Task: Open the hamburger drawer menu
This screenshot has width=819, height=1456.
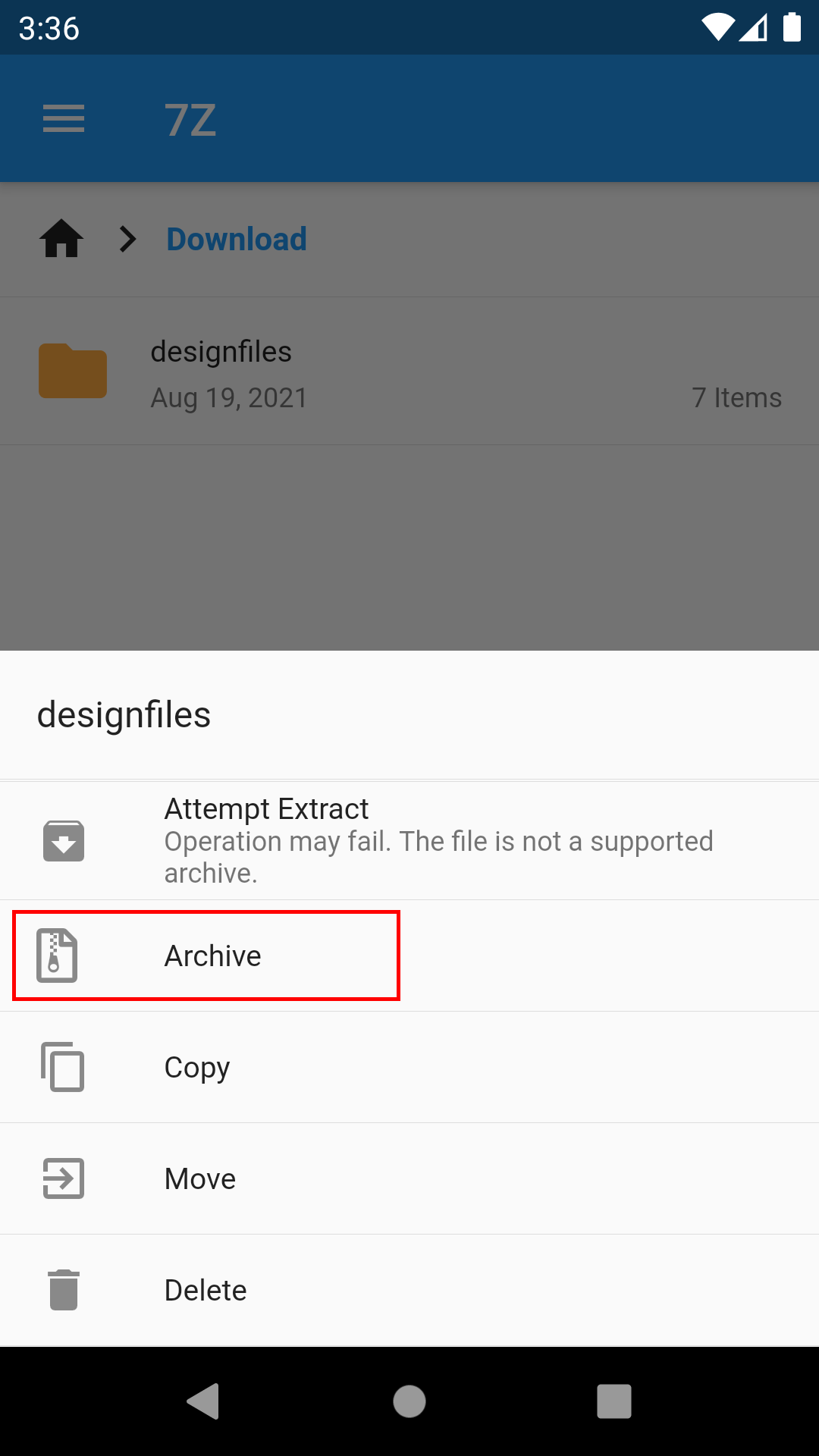Action: tap(64, 119)
